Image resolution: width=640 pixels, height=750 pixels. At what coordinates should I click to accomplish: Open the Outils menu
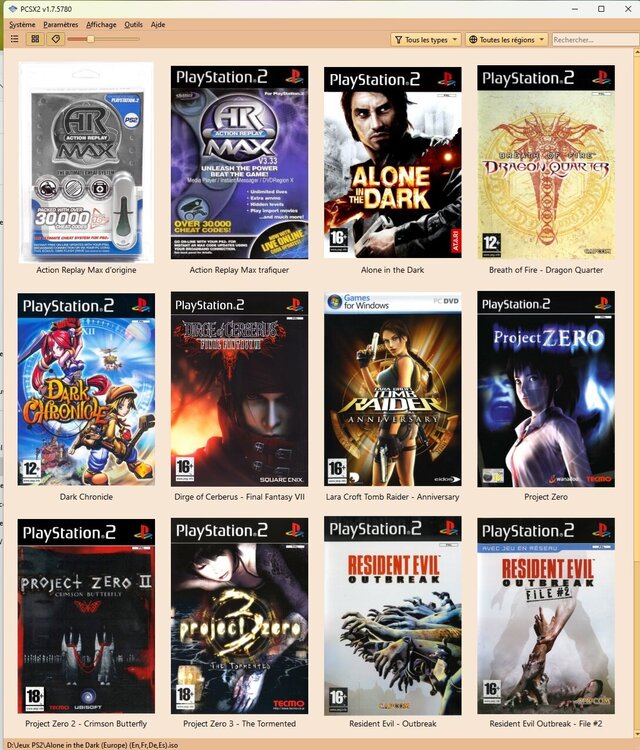click(x=134, y=24)
